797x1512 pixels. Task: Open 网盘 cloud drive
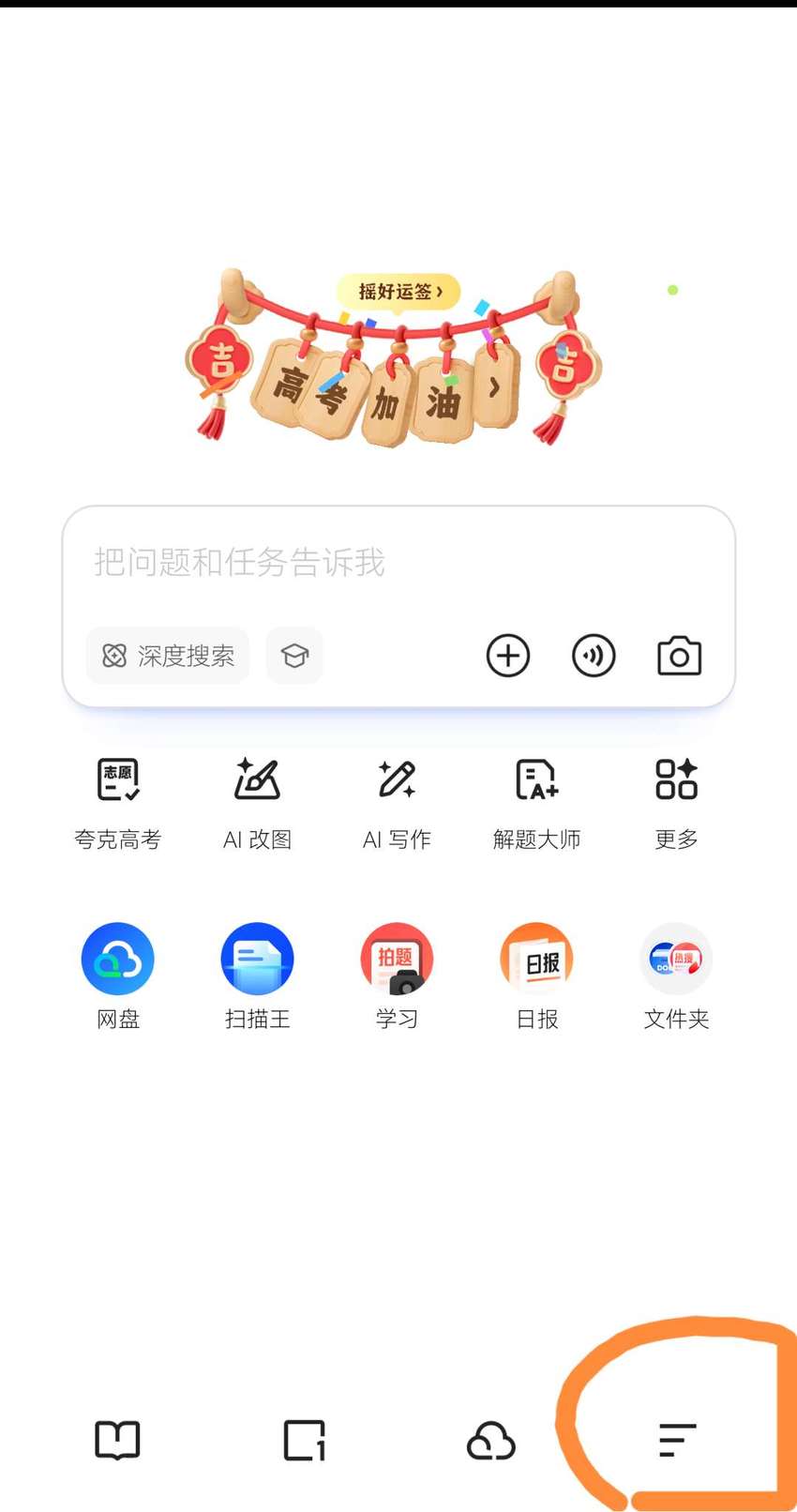click(118, 976)
